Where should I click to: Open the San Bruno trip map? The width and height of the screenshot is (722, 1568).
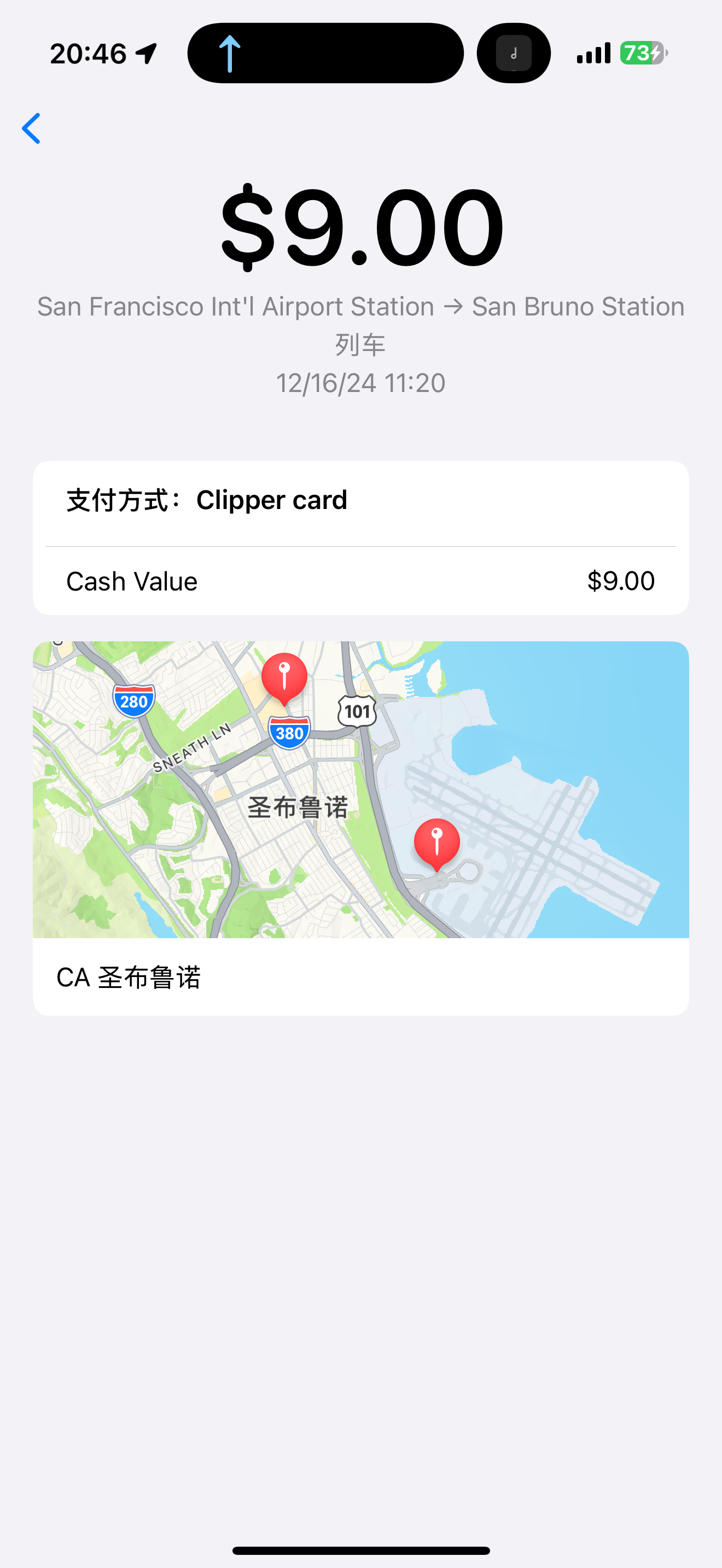(x=361, y=789)
